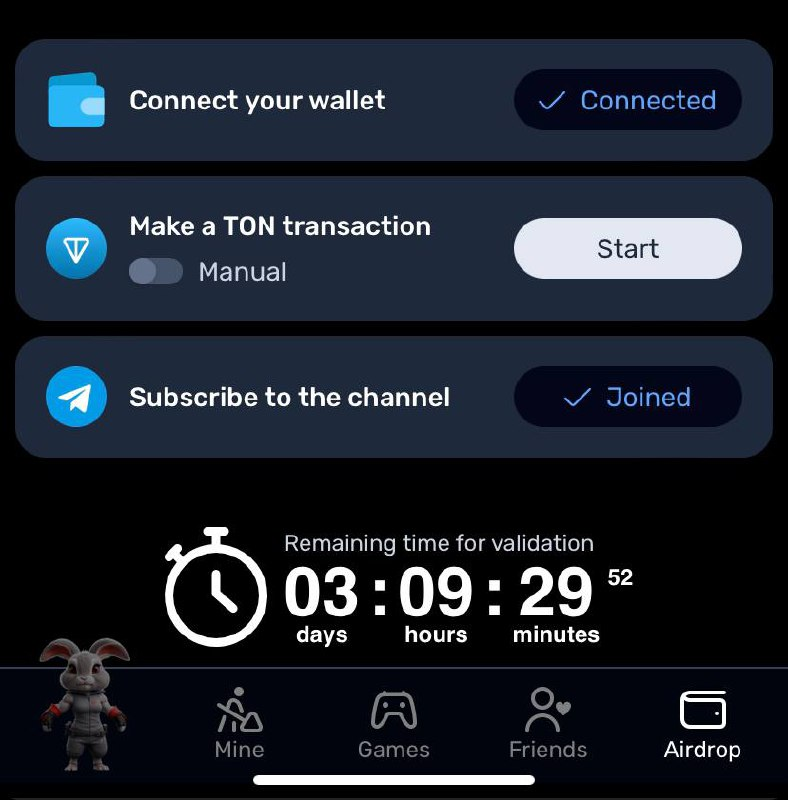The width and height of the screenshot is (788, 800).
Task: Tap the Joined channel button
Action: 627,397
